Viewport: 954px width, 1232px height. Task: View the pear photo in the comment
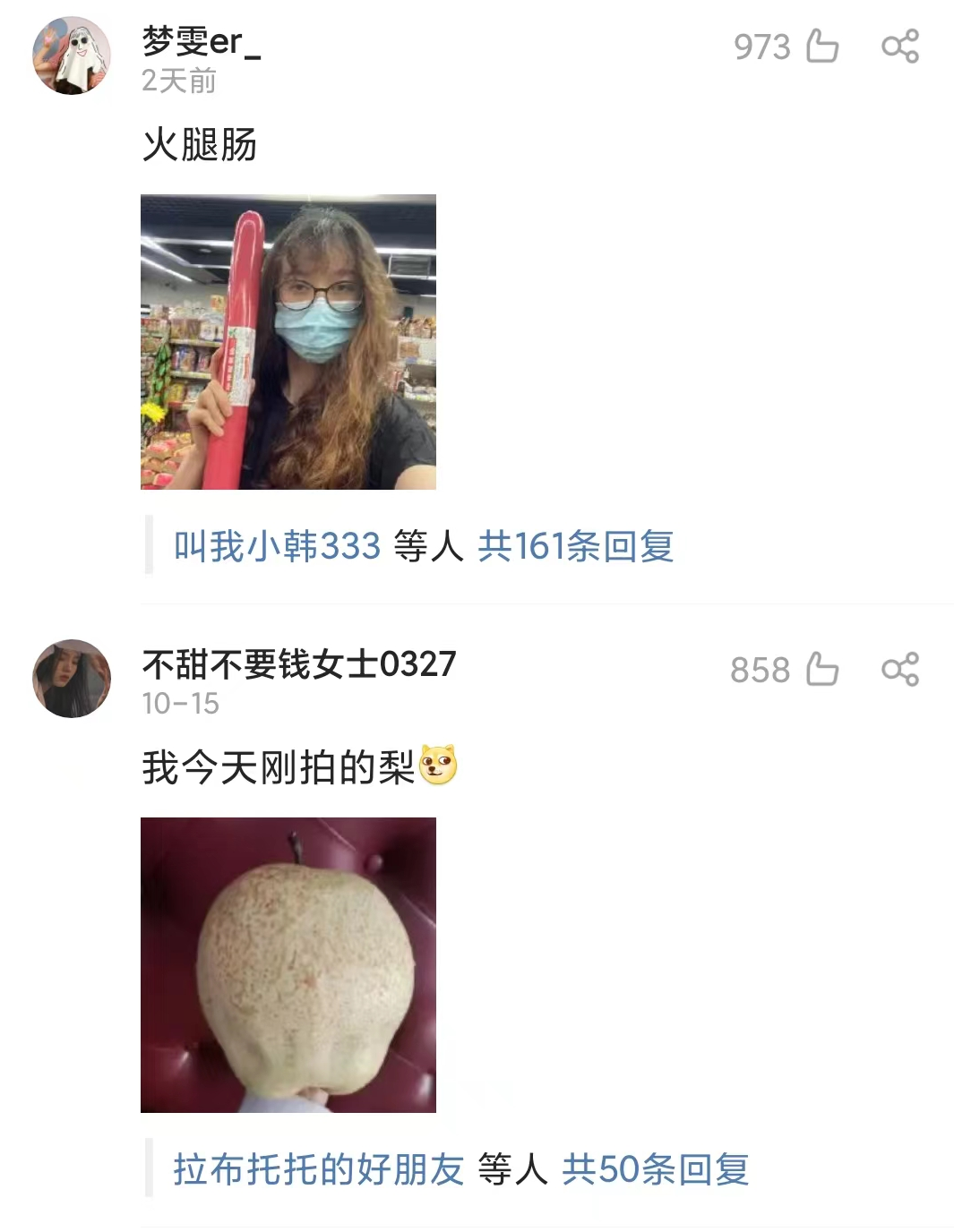coord(288,965)
